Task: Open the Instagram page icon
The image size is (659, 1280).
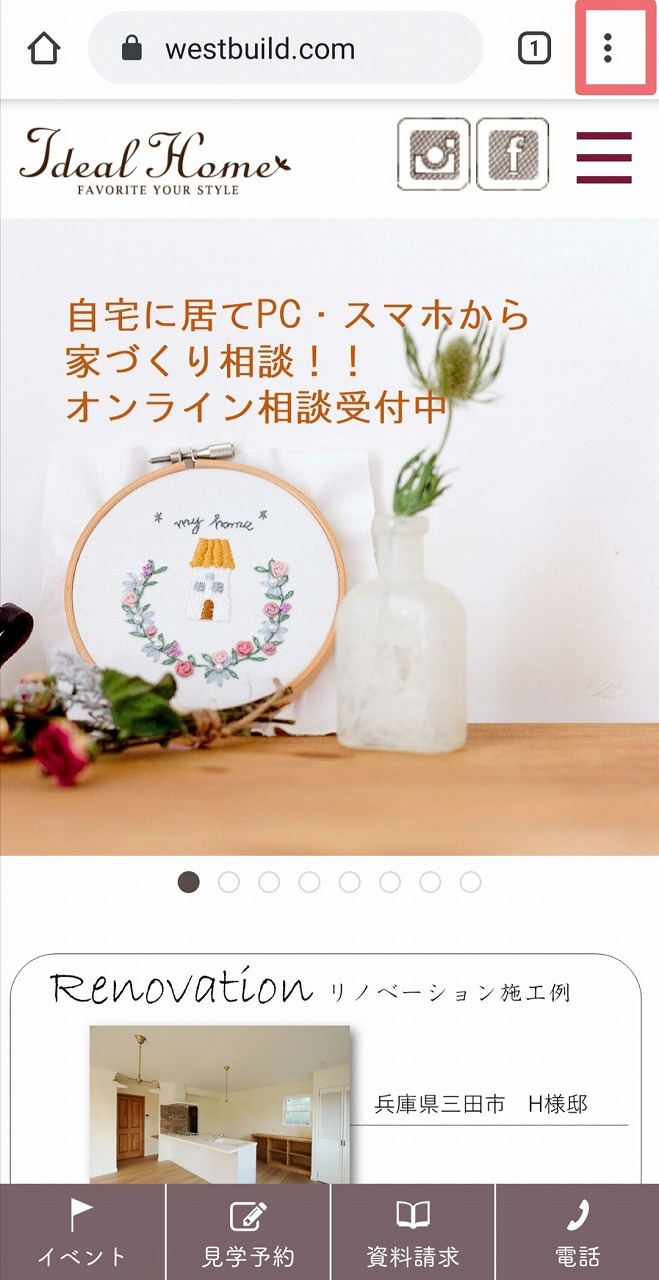Action: [433, 154]
